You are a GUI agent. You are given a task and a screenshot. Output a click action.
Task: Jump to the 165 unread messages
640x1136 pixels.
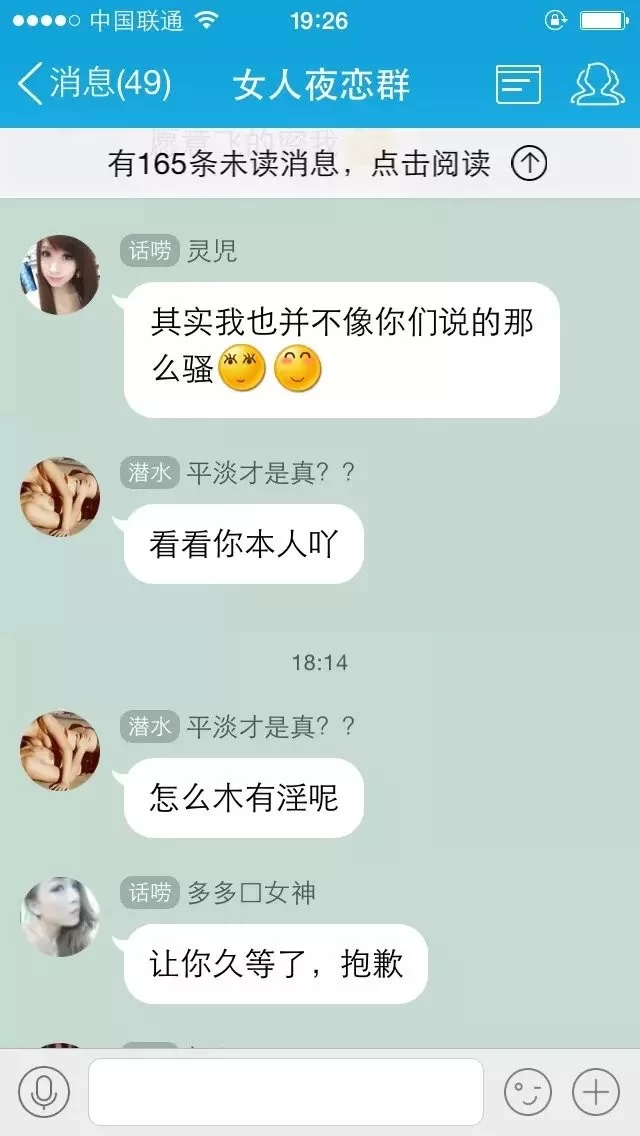point(328,163)
